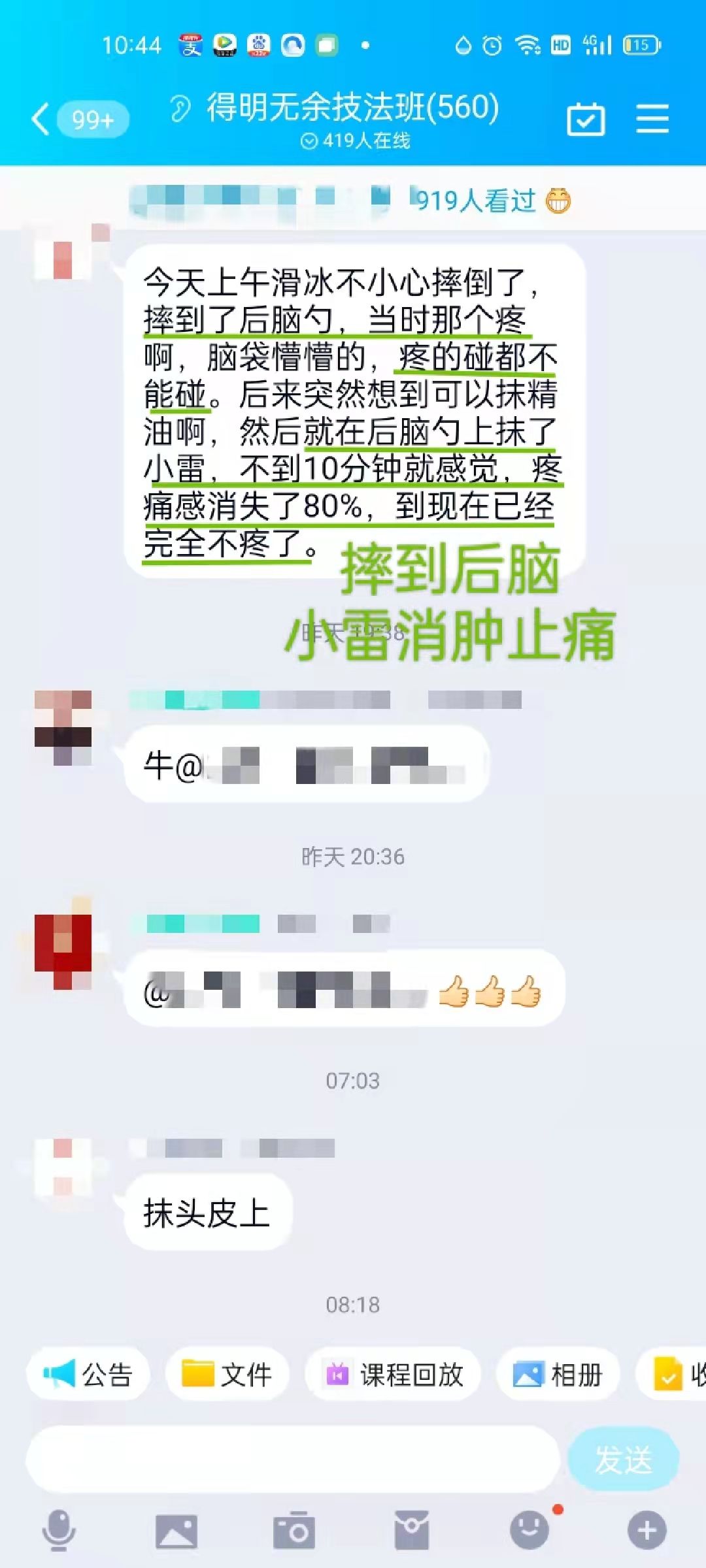
Task: Open the 课程回放 course replay shortcut
Action: coord(394,1375)
